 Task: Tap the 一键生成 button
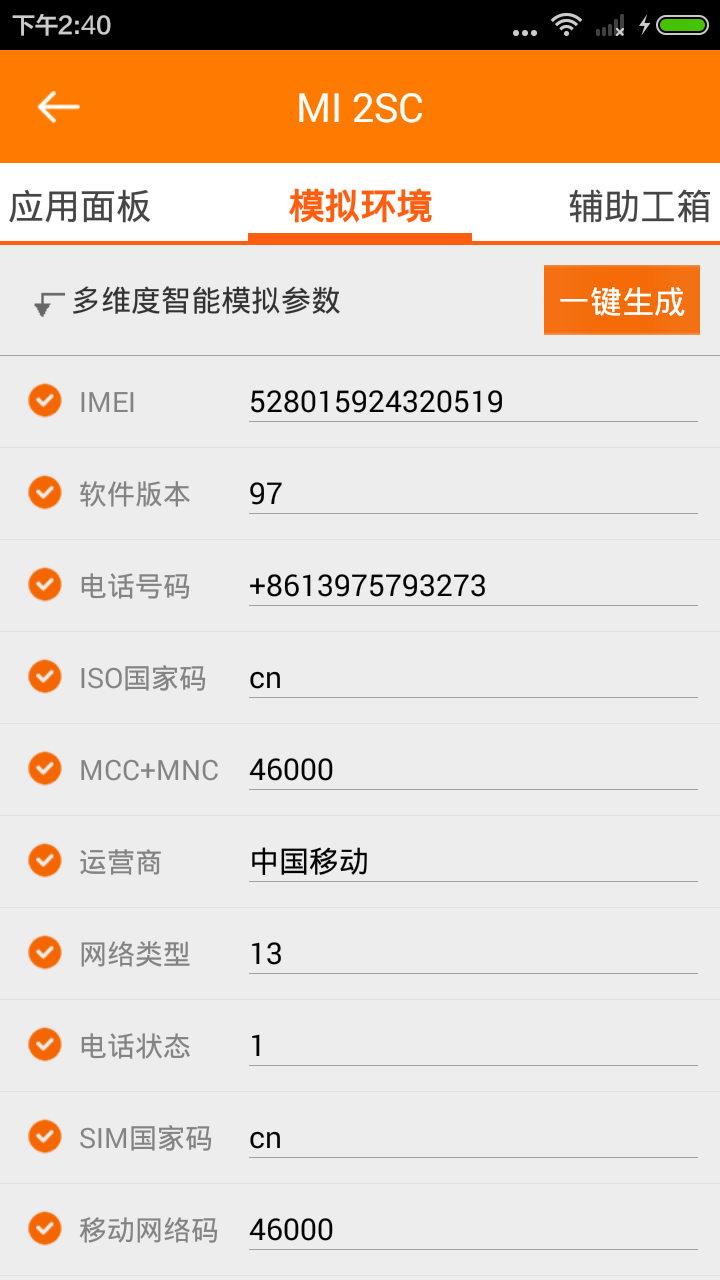click(x=622, y=300)
